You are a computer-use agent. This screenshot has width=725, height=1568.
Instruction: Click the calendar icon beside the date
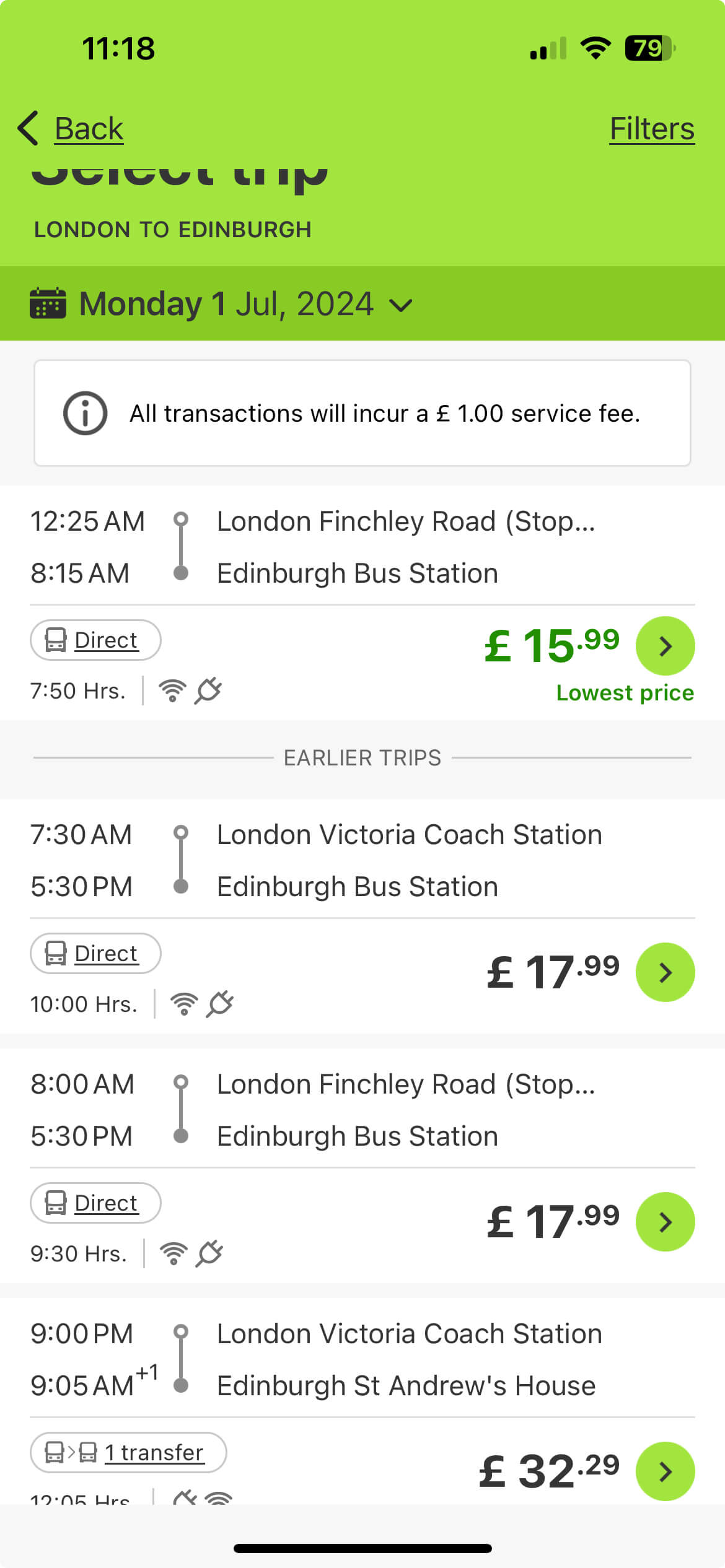click(x=47, y=304)
